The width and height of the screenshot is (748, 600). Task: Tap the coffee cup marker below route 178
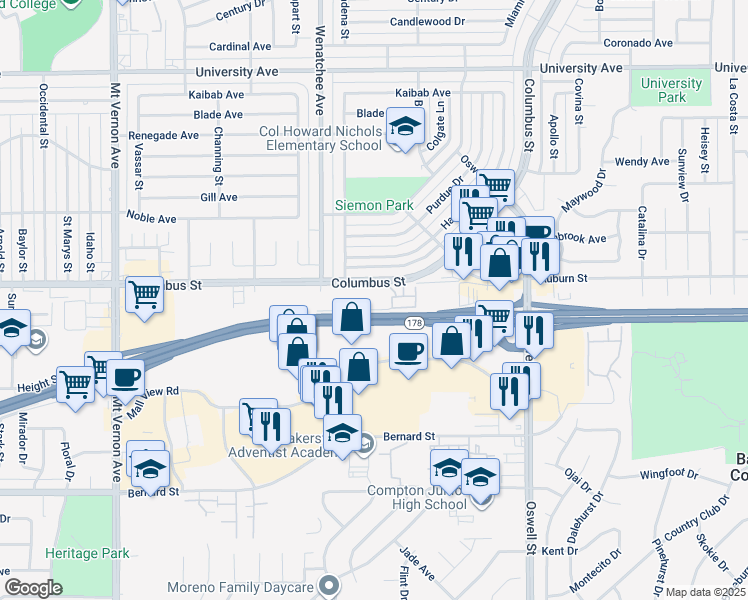pos(408,353)
